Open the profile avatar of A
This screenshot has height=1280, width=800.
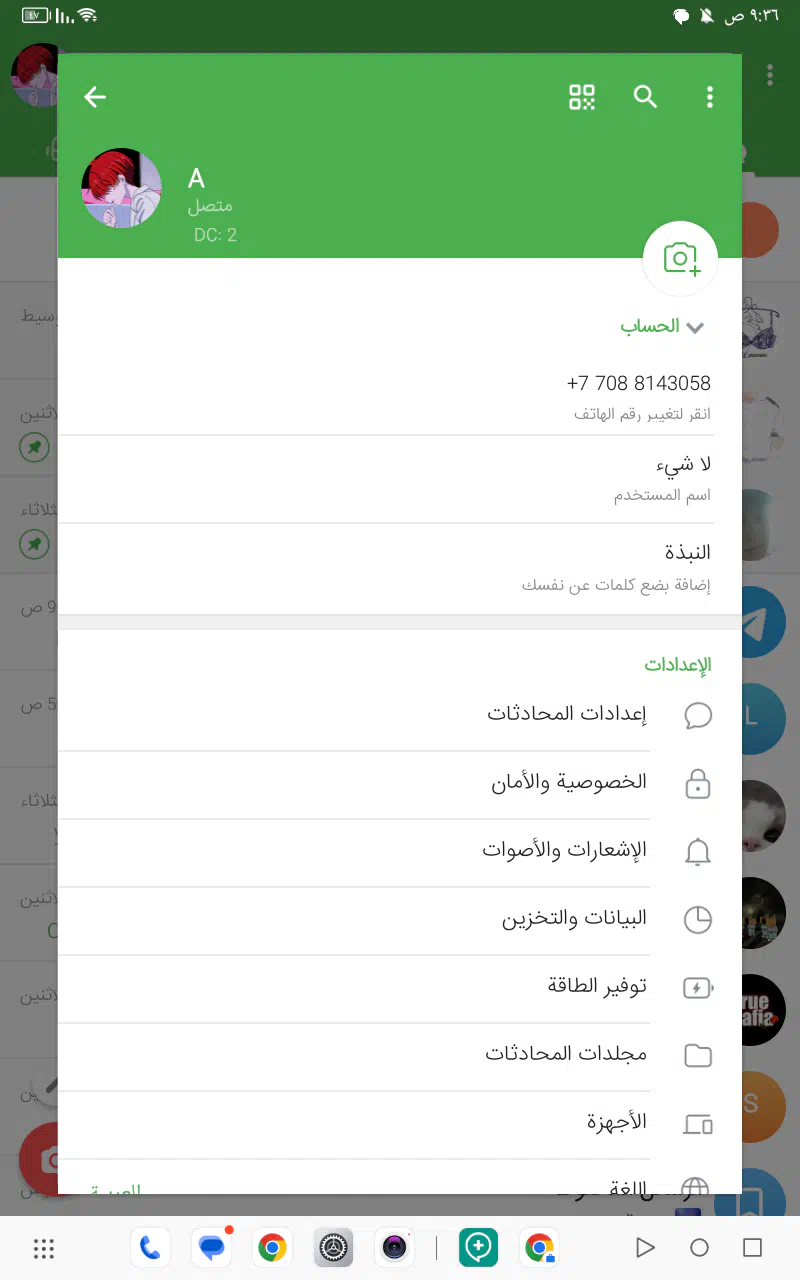121,189
